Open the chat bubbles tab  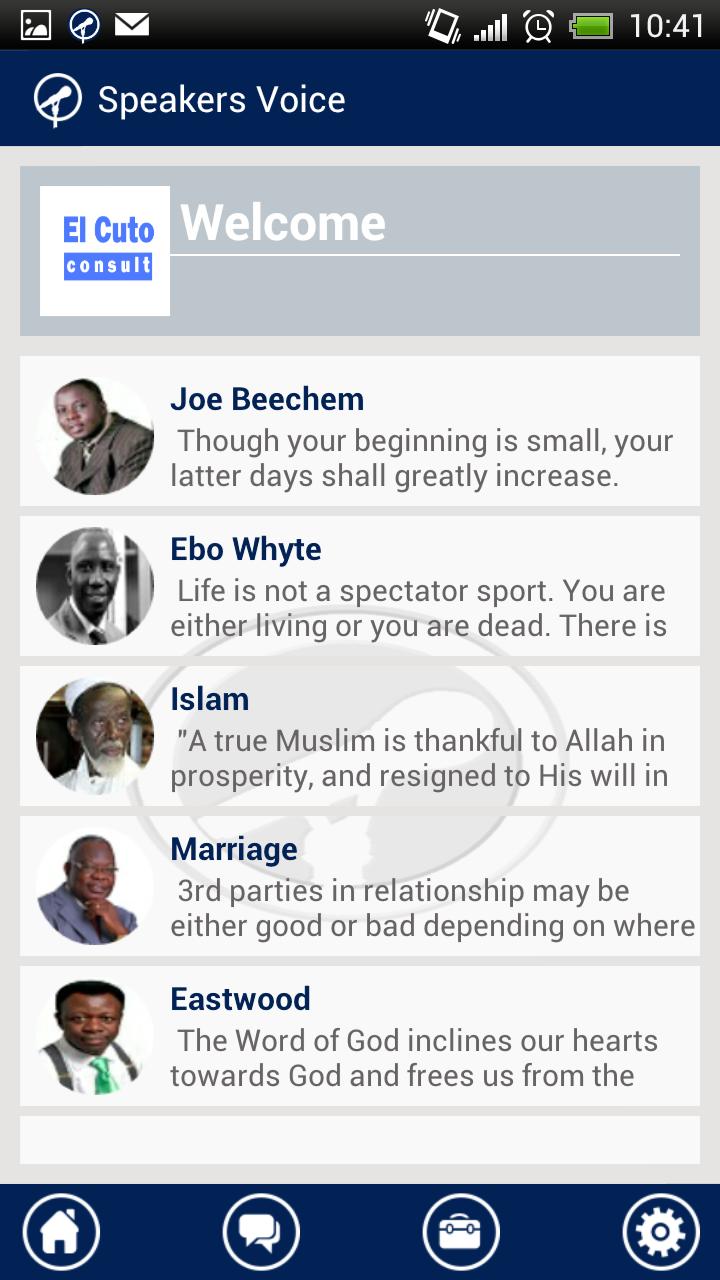click(x=261, y=1232)
